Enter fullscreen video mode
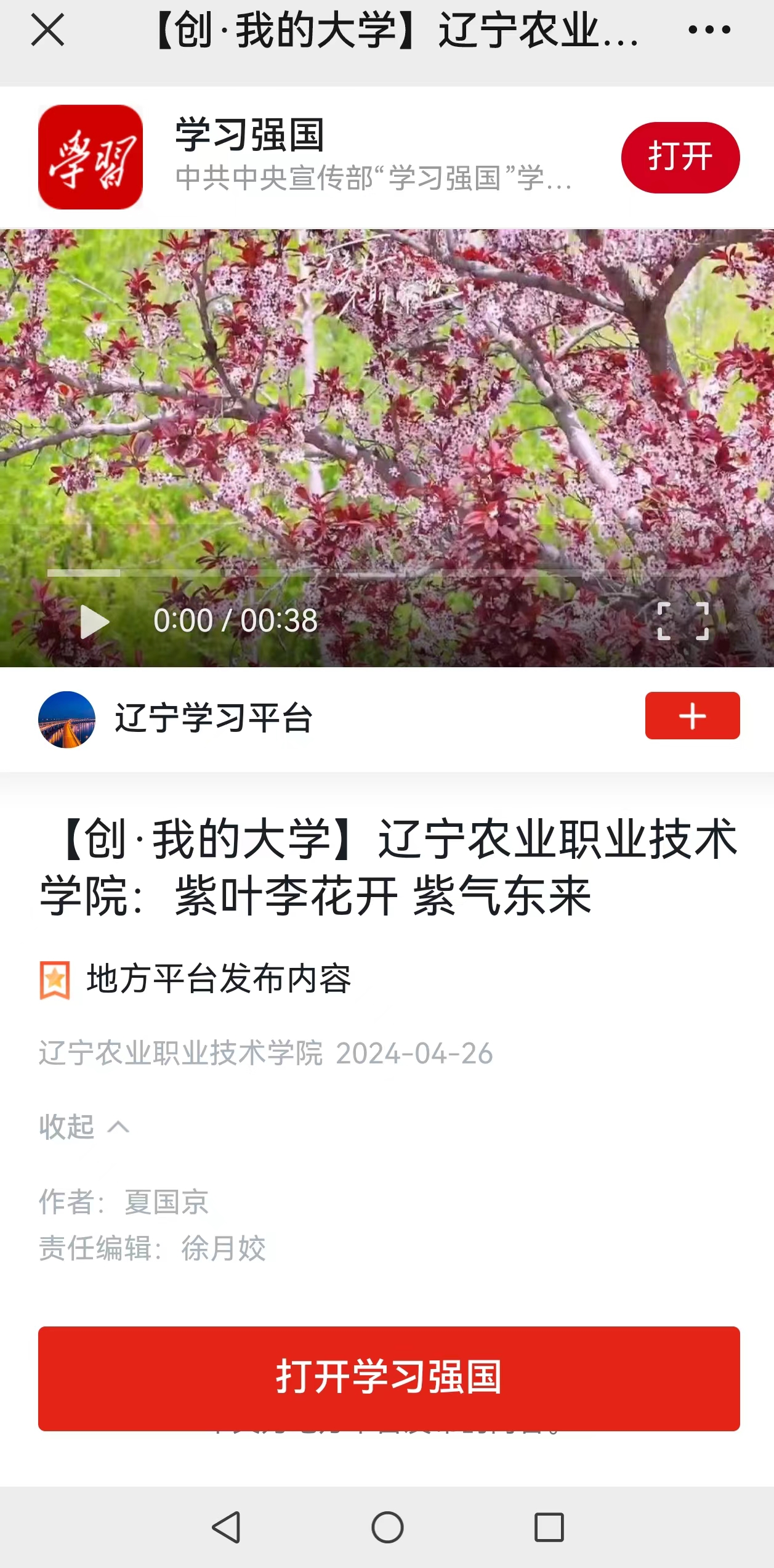 coord(683,621)
